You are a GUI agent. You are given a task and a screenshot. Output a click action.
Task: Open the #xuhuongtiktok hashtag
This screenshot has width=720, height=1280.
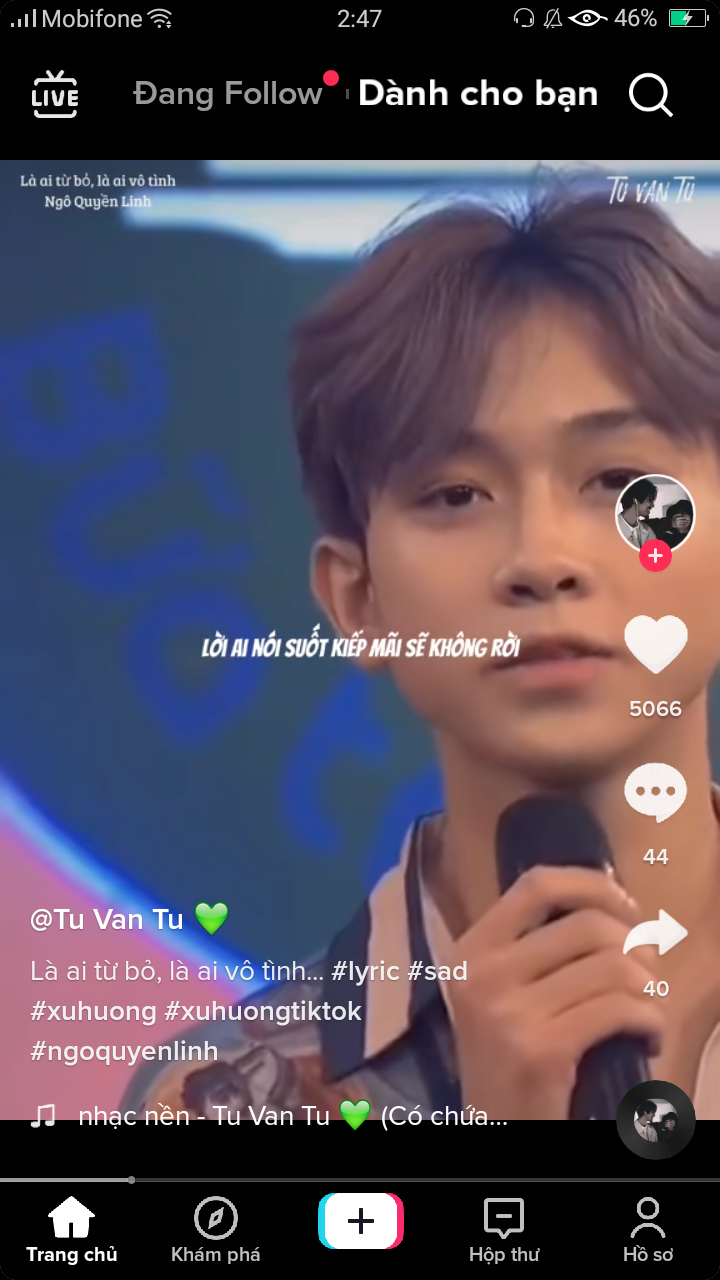tap(263, 1011)
